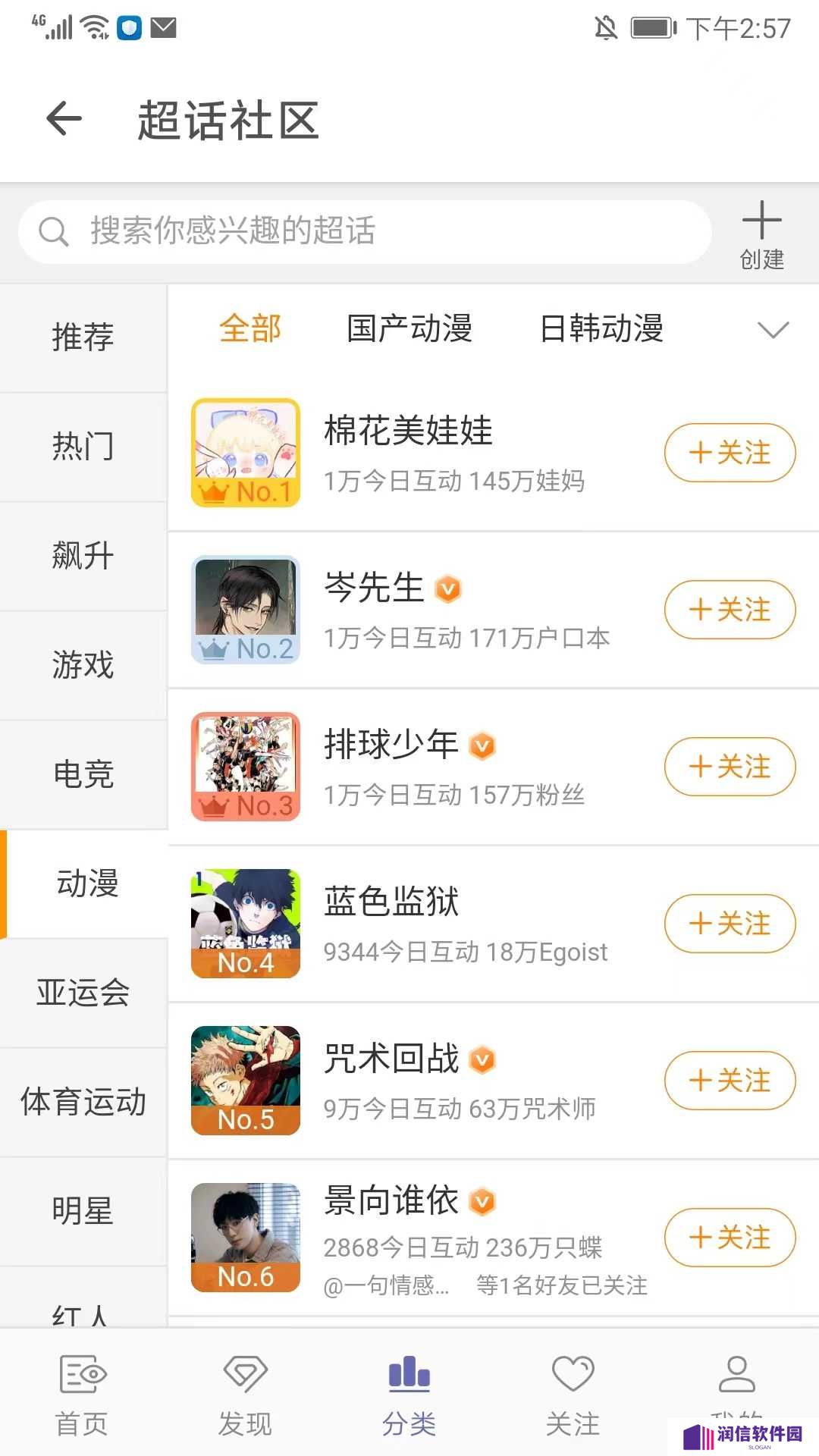Follow the 棉花美娃娃 super topic
This screenshot has width=819, height=1456.
coord(730,453)
